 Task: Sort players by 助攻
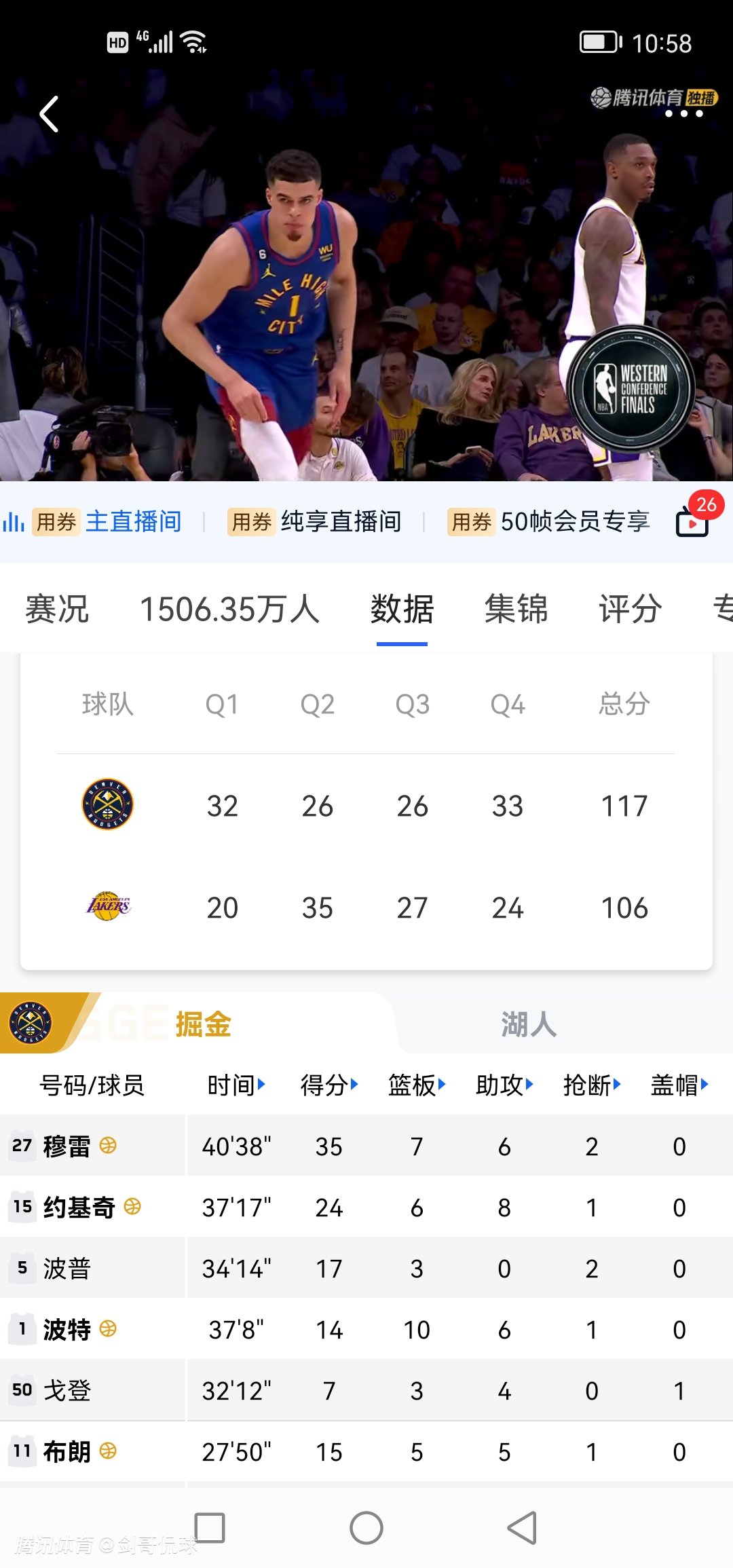coord(504,1085)
